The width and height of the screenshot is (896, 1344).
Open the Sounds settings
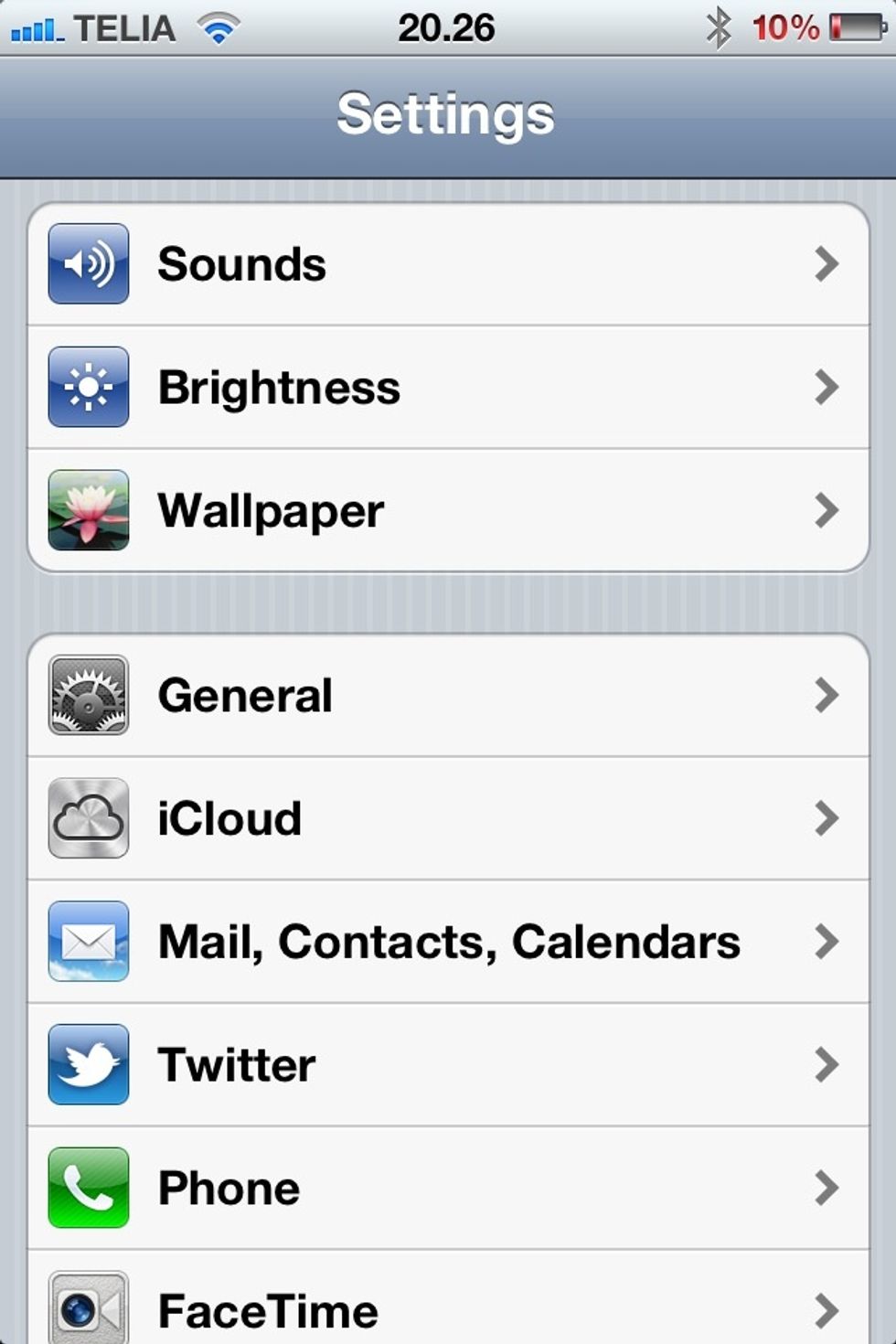coord(448,264)
